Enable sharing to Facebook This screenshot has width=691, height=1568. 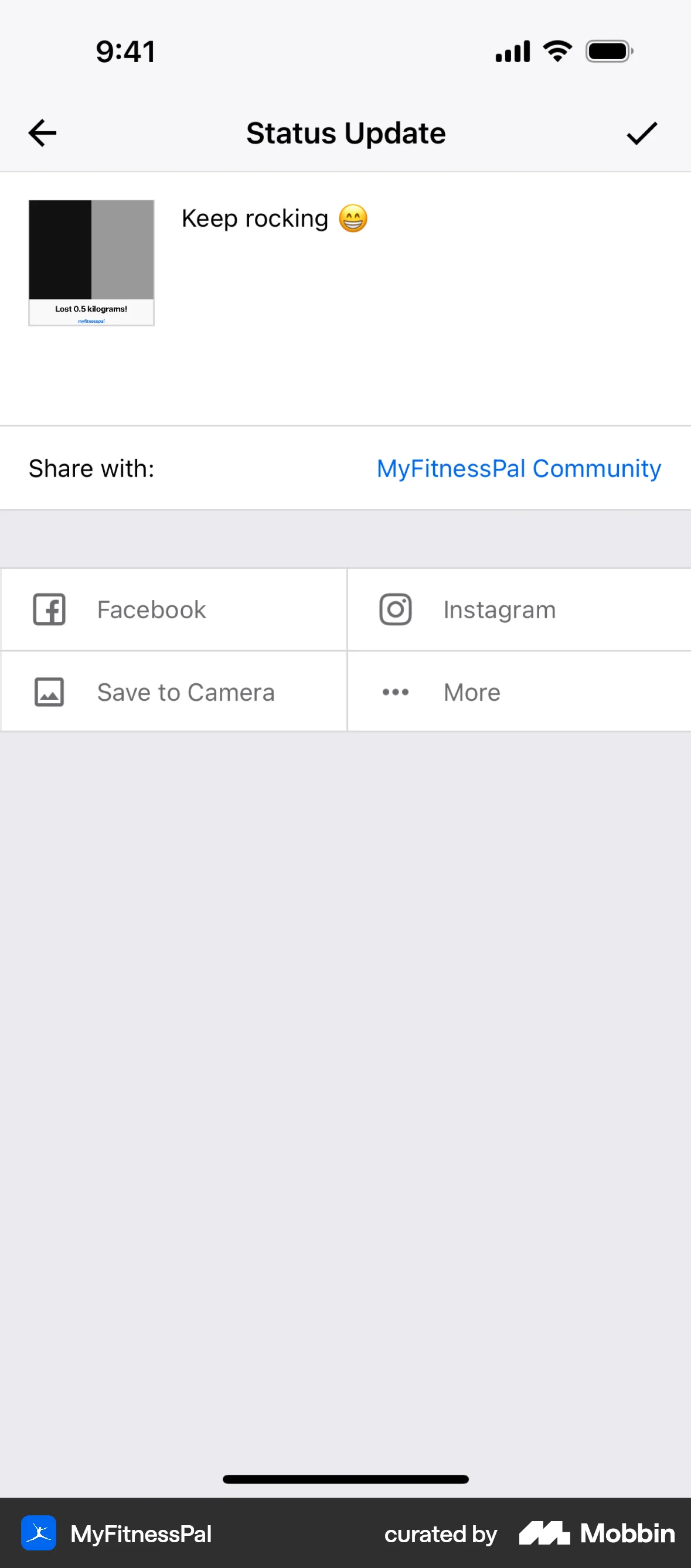click(x=151, y=609)
